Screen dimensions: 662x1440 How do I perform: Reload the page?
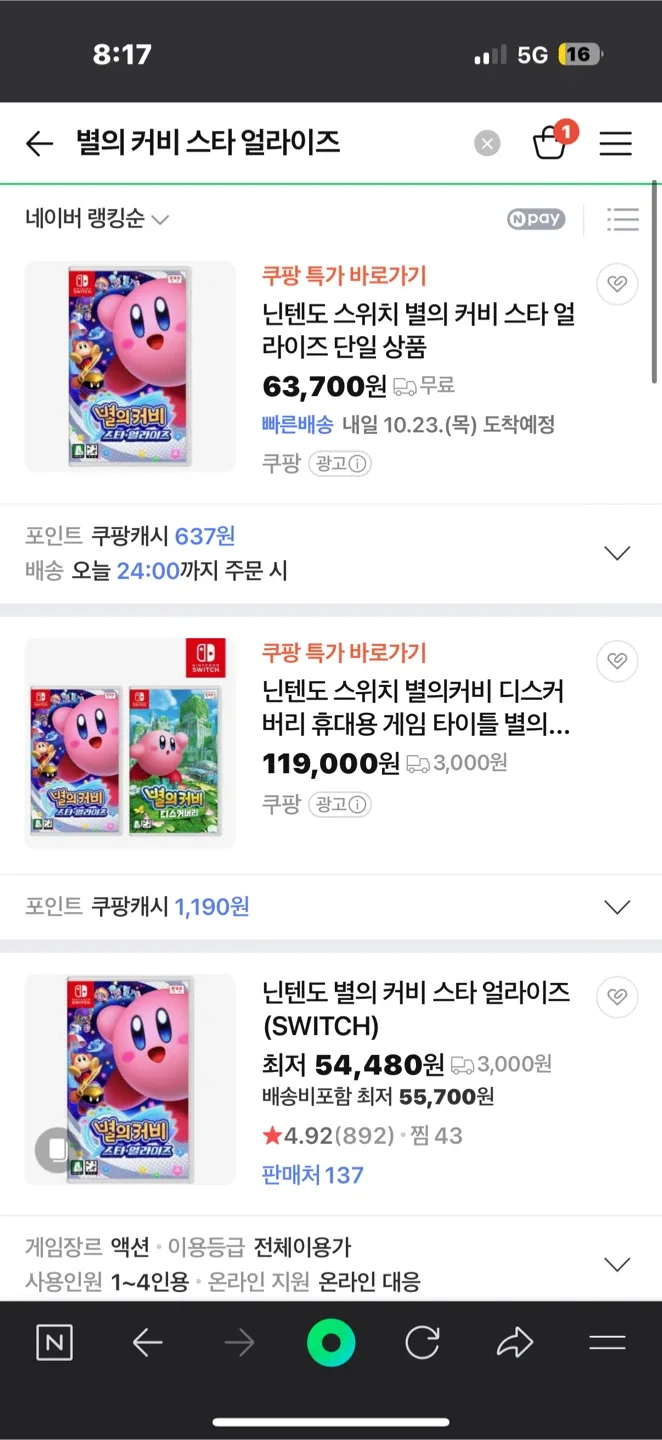point(422,1344)
